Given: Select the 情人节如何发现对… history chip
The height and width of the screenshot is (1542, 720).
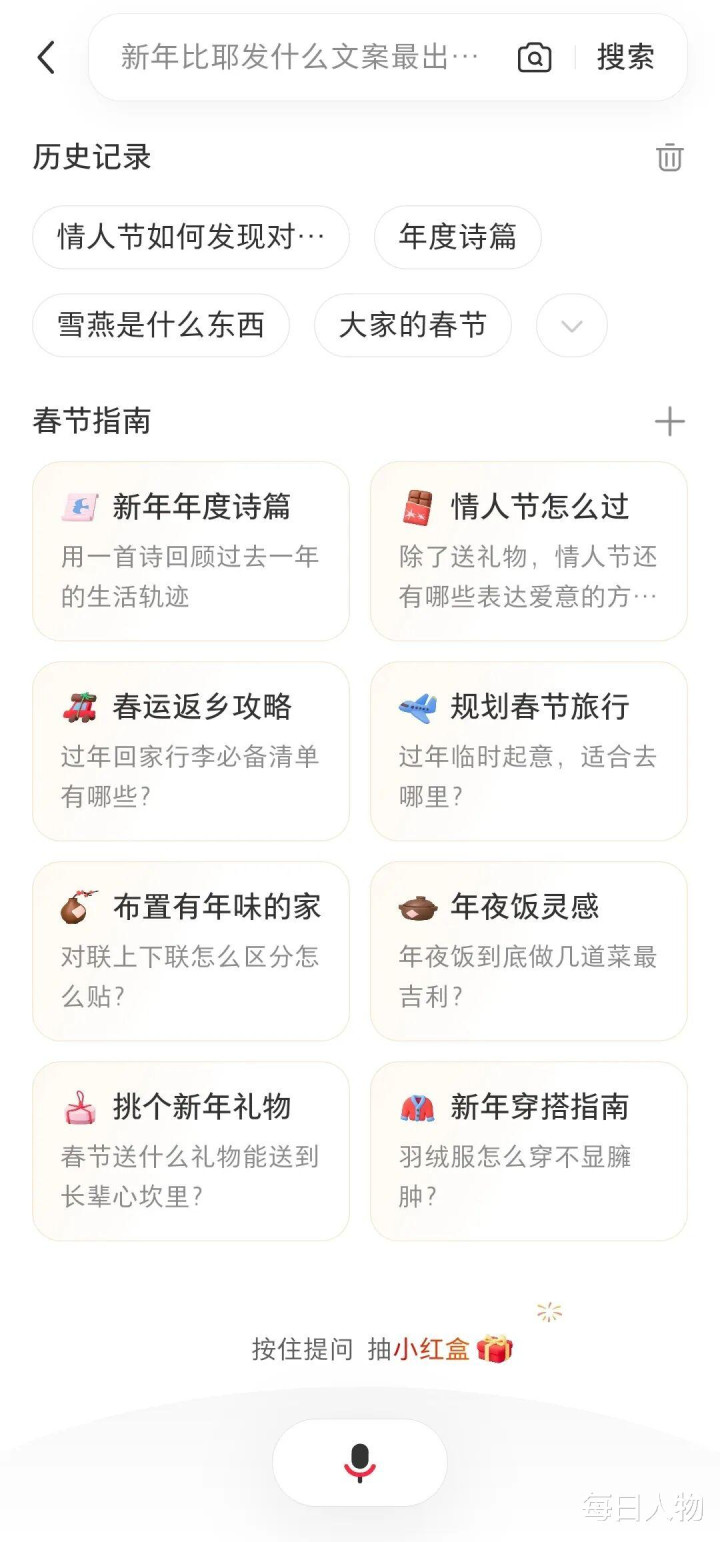Looking at the screenshot, I should 191,237.
